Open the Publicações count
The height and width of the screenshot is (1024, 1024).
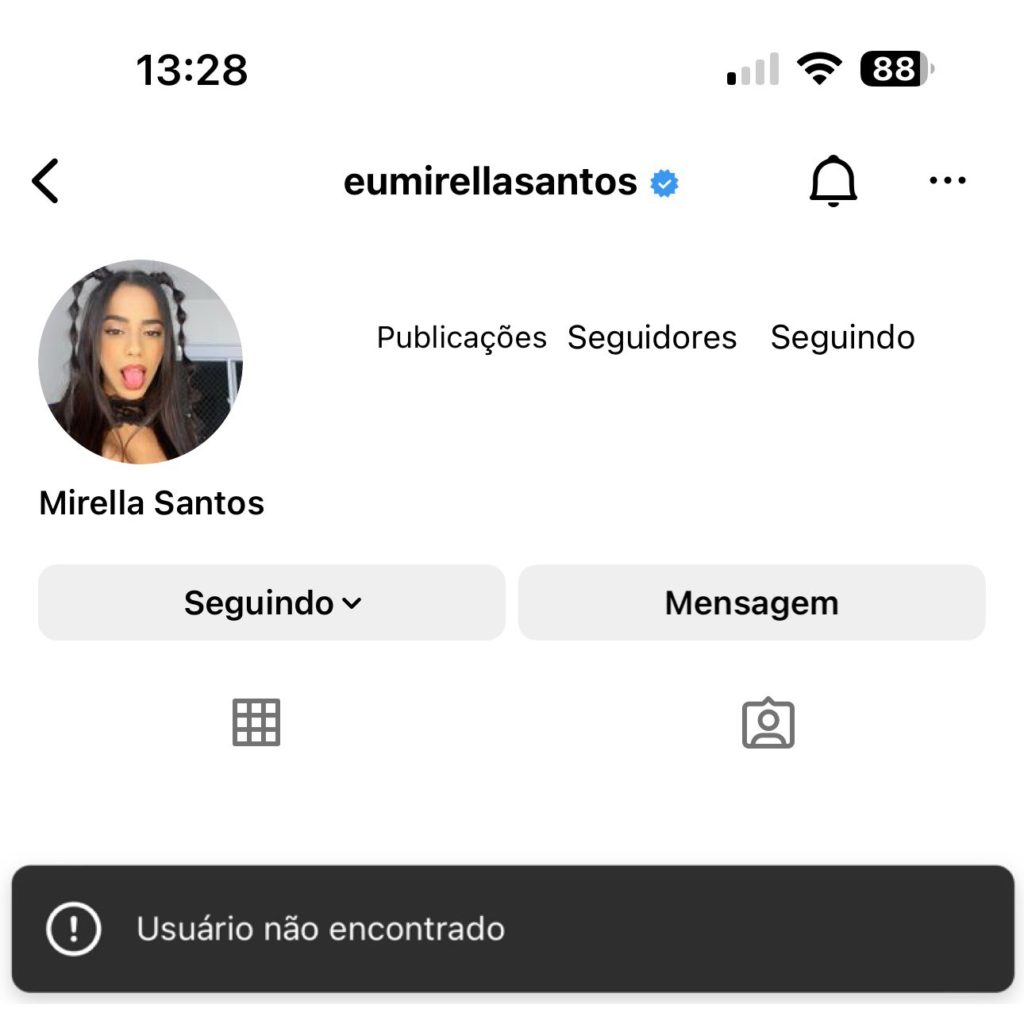coord(461,338)
